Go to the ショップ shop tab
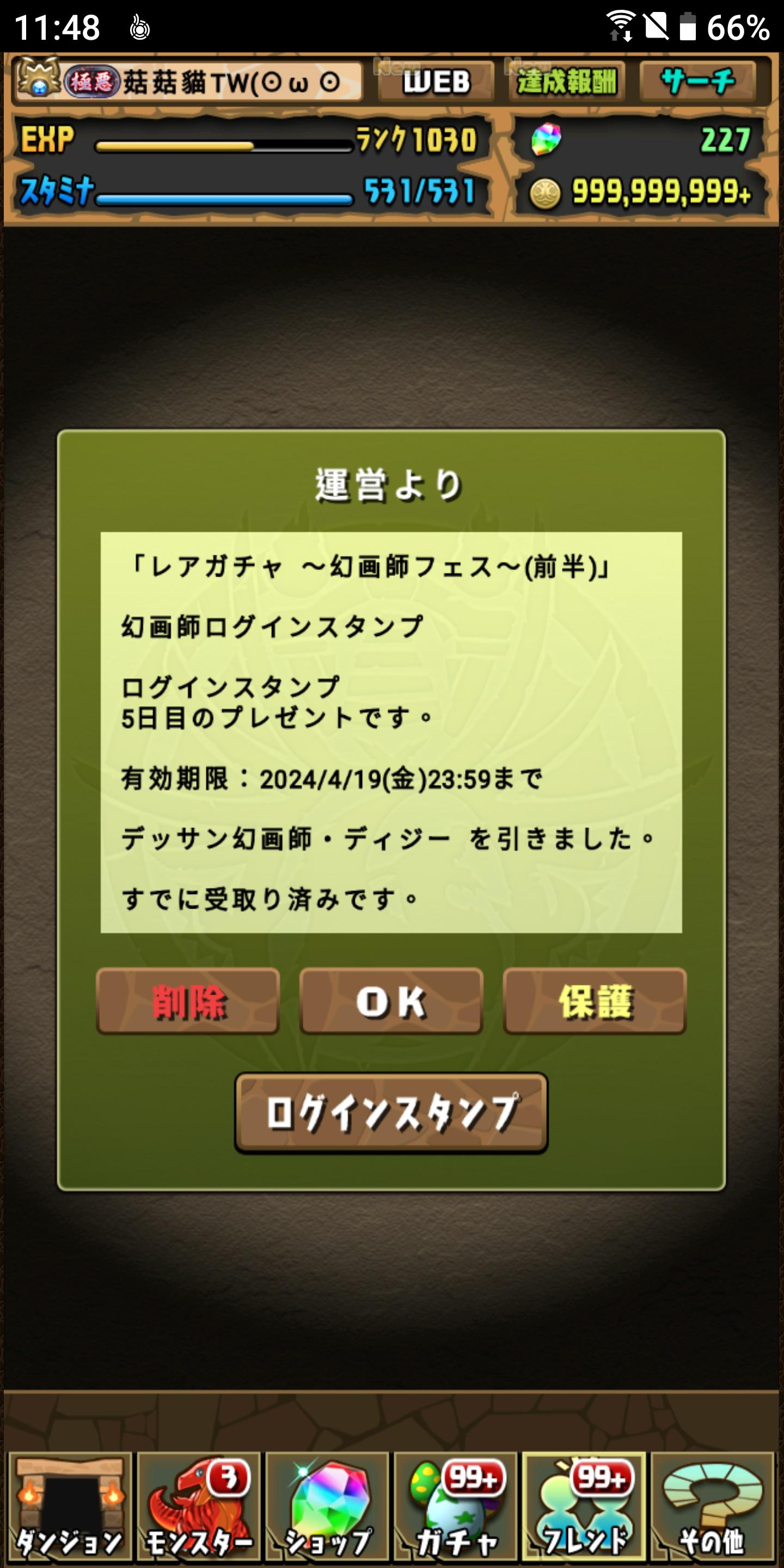 (327, 1507)
